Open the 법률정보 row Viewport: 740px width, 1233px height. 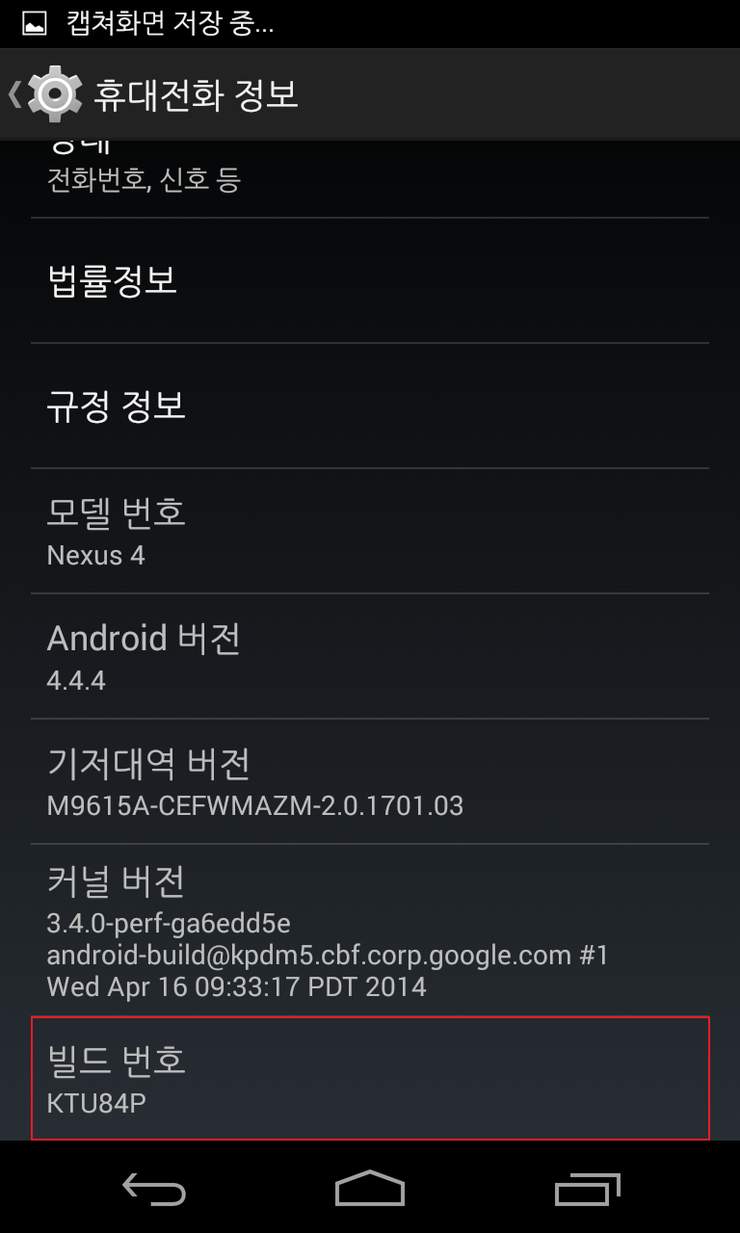coord(370,281)
